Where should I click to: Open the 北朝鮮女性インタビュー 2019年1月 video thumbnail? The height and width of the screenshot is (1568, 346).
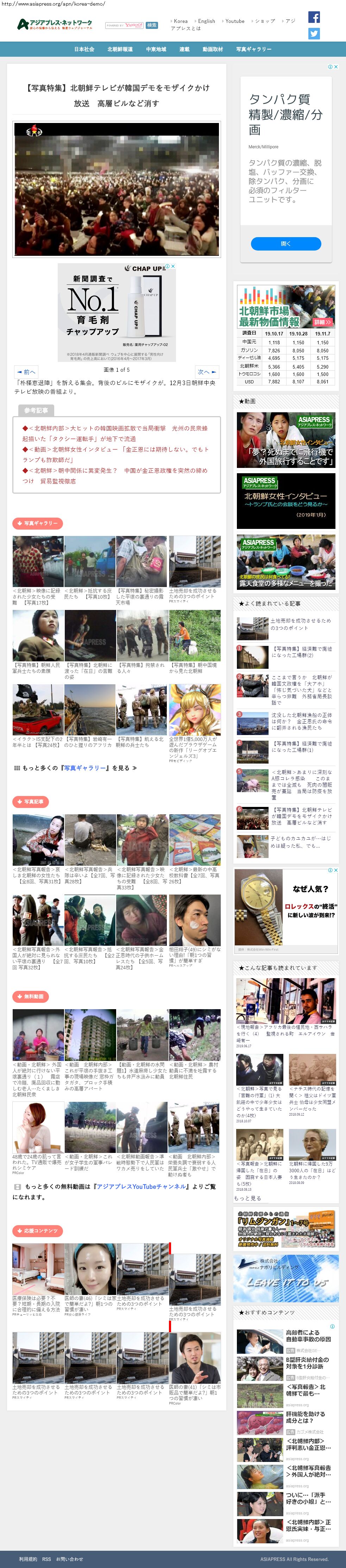[x=286, y=501]
